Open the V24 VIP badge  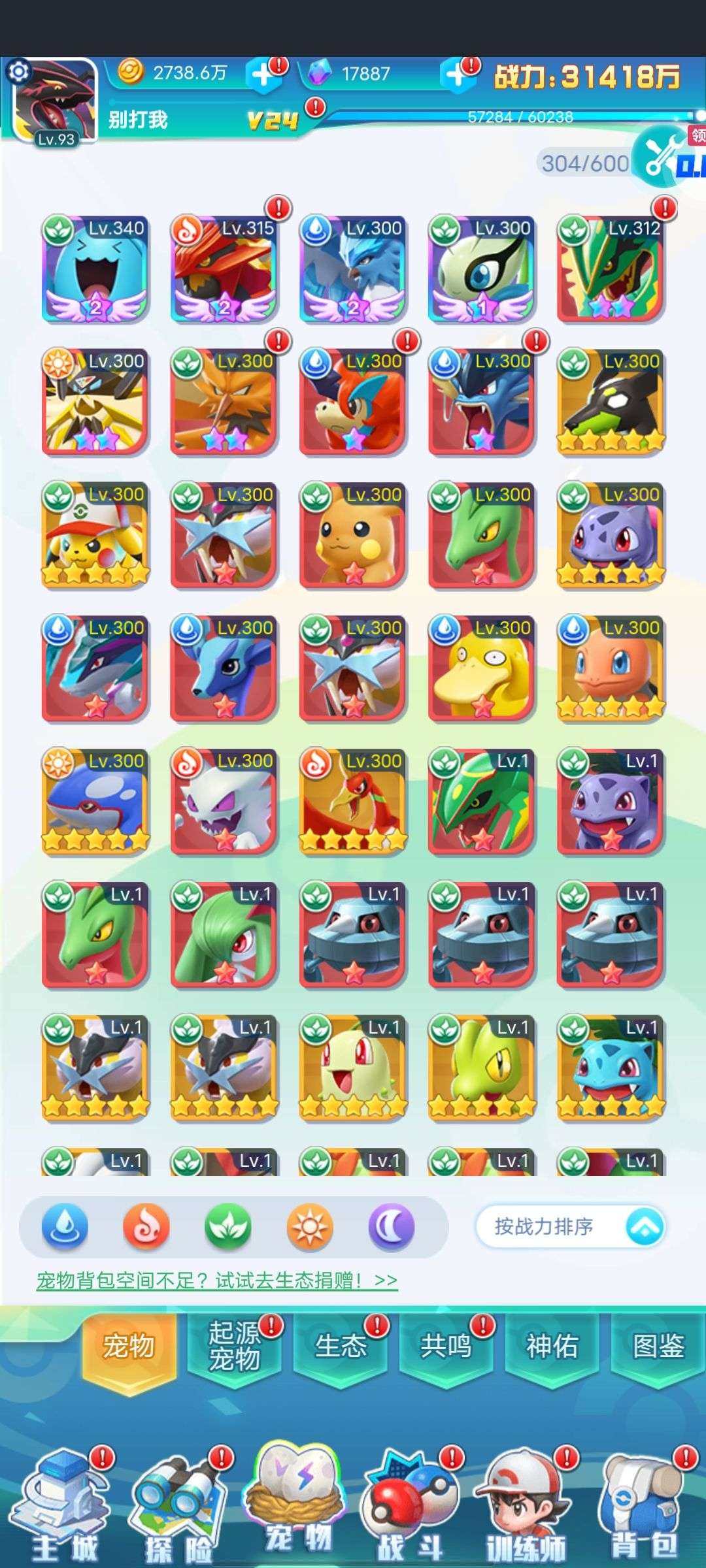coord(273,120)
